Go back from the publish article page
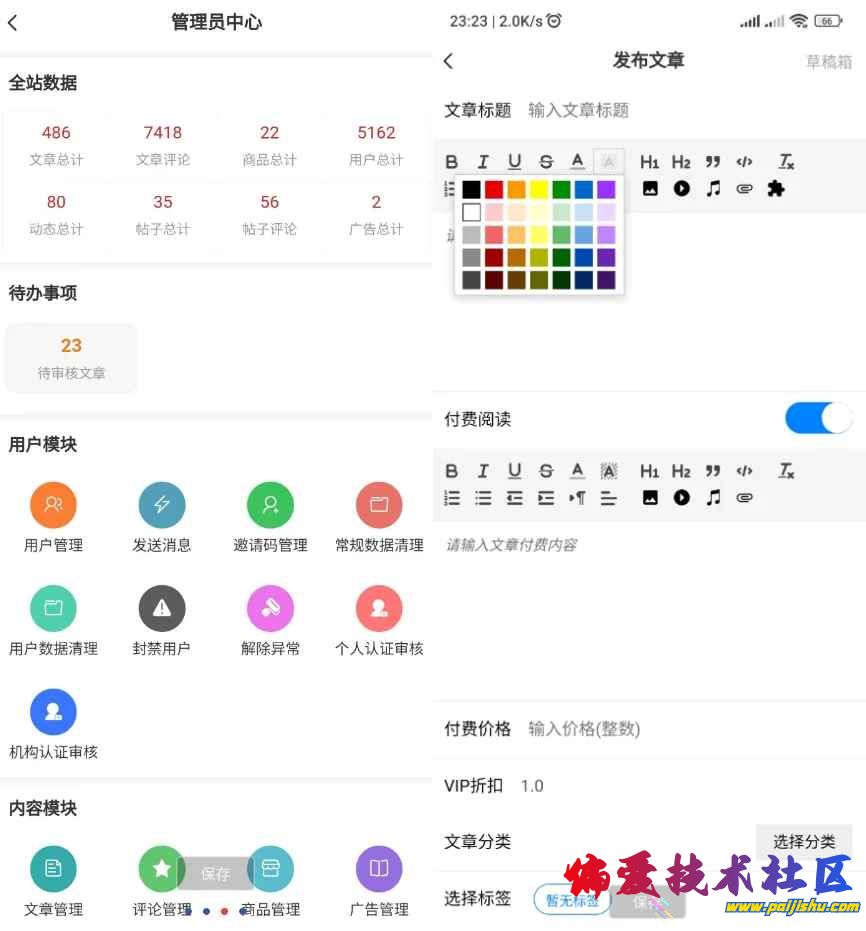866x931 pixels. click(x=448, y=61)
